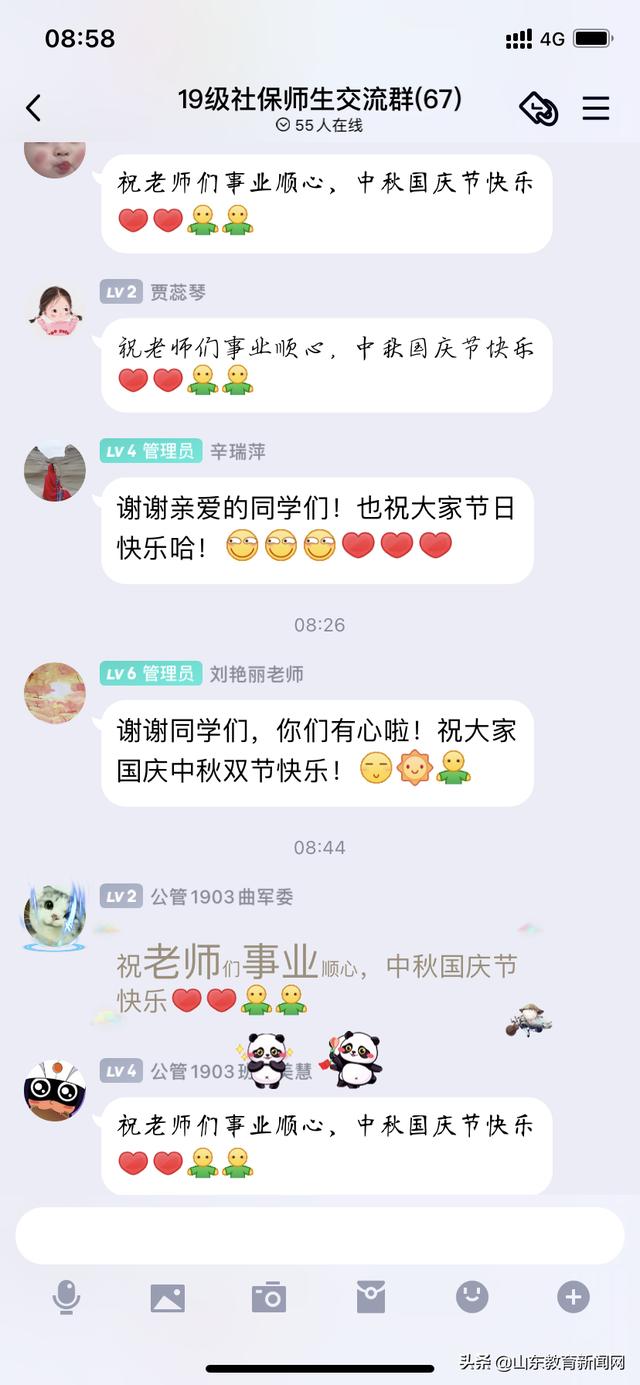Start a voice message with microphone
640x1385 pixels.
click(x=66, y=1297)
